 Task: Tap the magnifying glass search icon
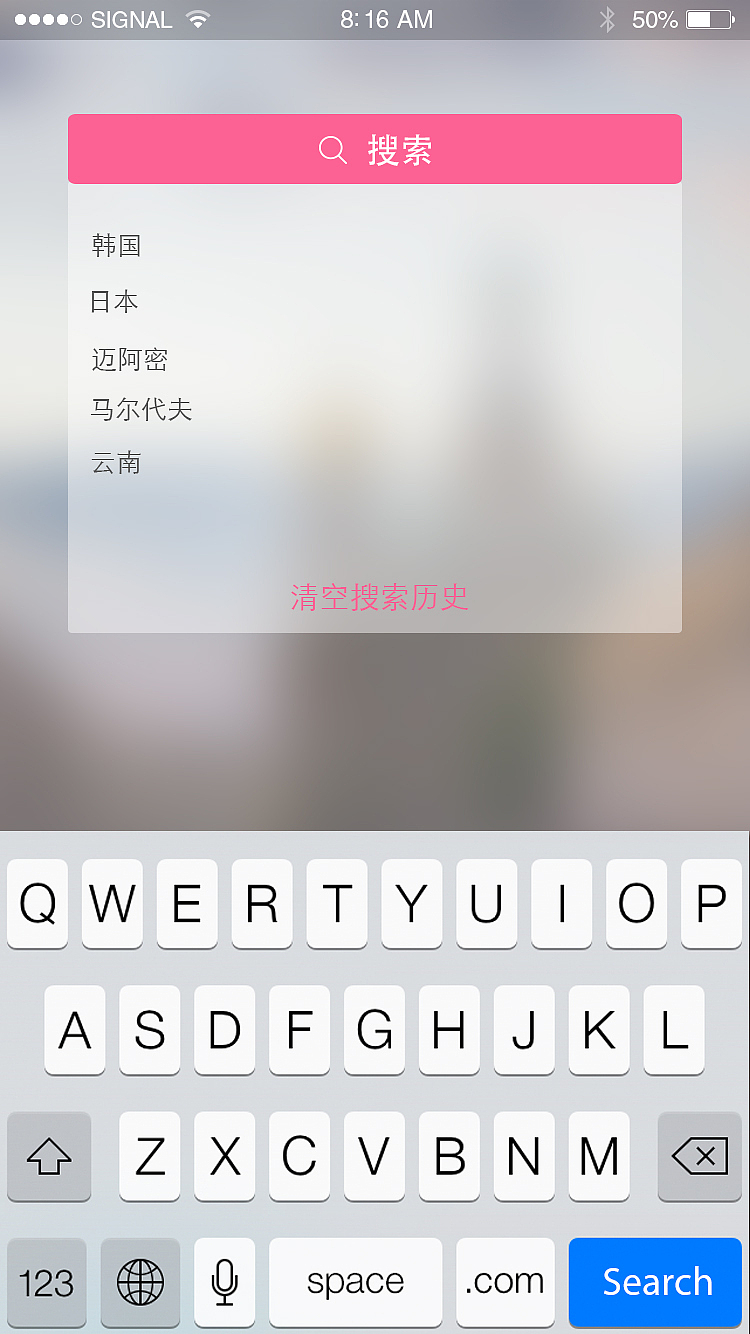[331, 149]
